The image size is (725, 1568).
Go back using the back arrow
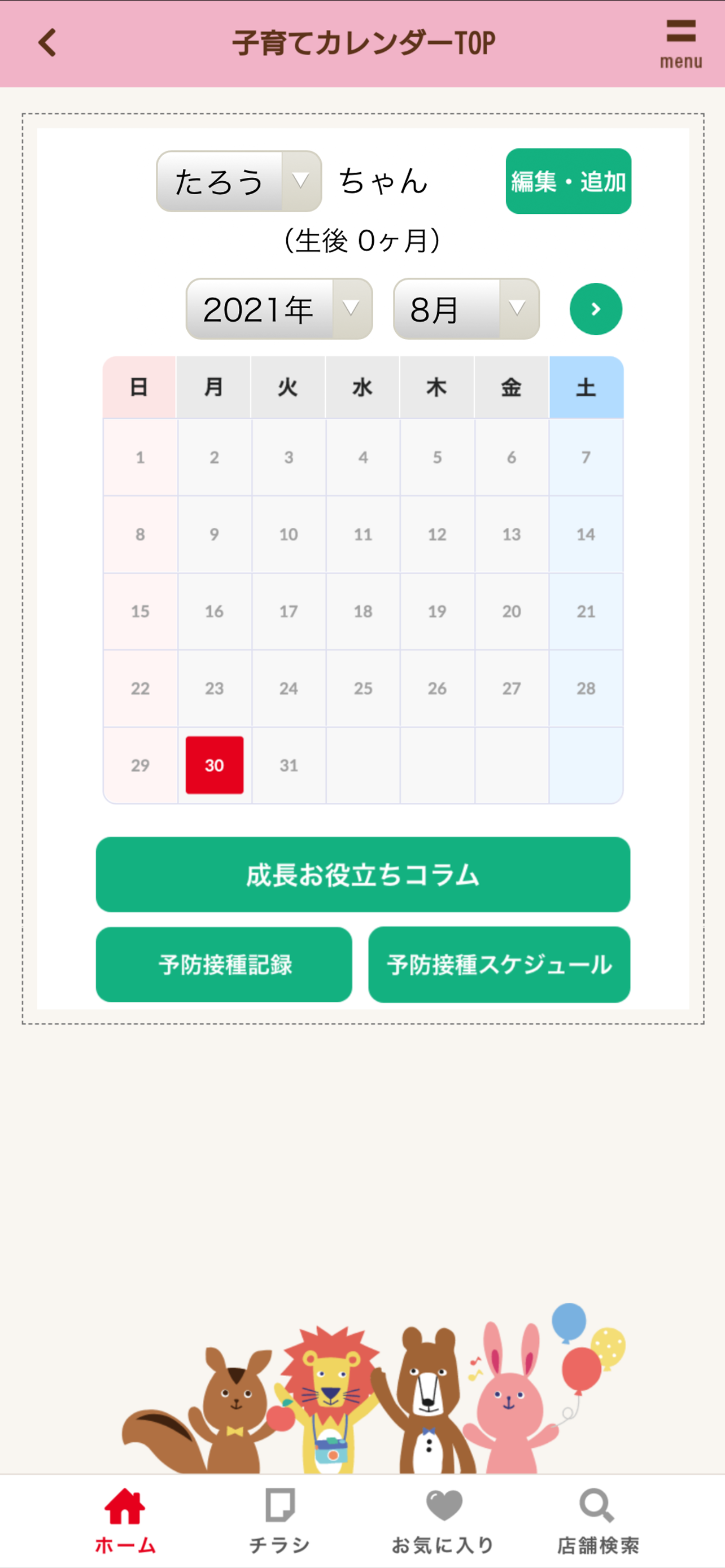[46, 42]
